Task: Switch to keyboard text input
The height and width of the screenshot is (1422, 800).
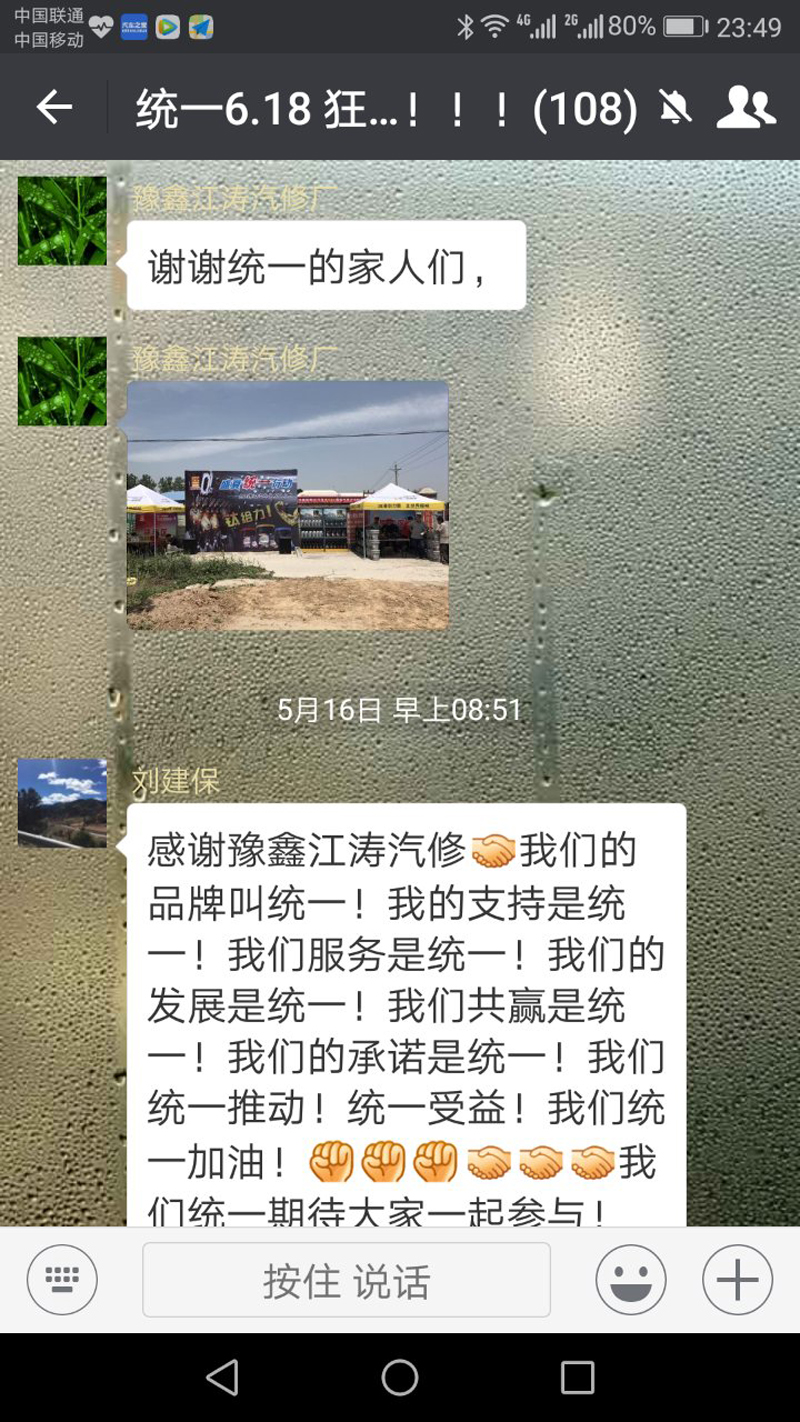Action: 62,1280
